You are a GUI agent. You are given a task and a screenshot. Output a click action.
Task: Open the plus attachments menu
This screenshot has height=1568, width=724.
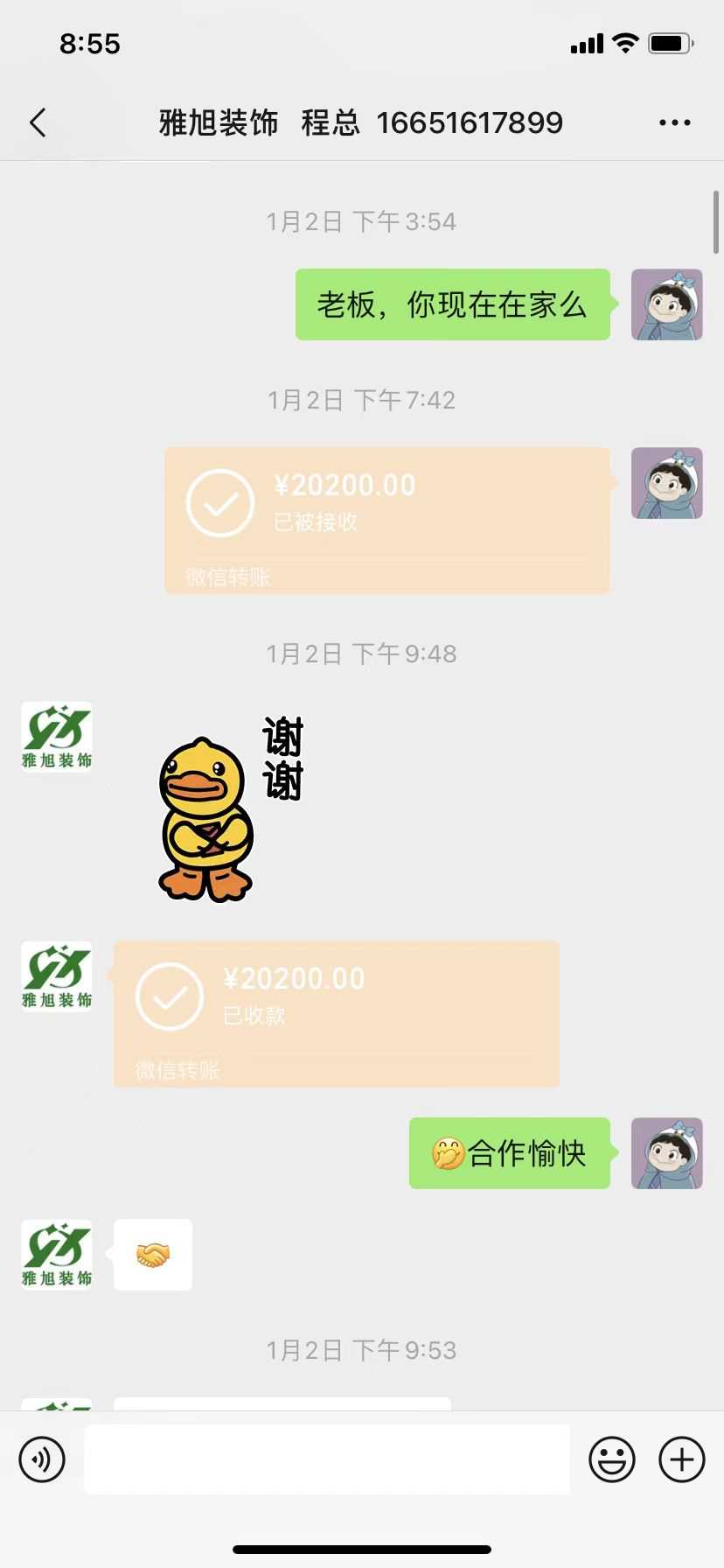(681, 1459)
